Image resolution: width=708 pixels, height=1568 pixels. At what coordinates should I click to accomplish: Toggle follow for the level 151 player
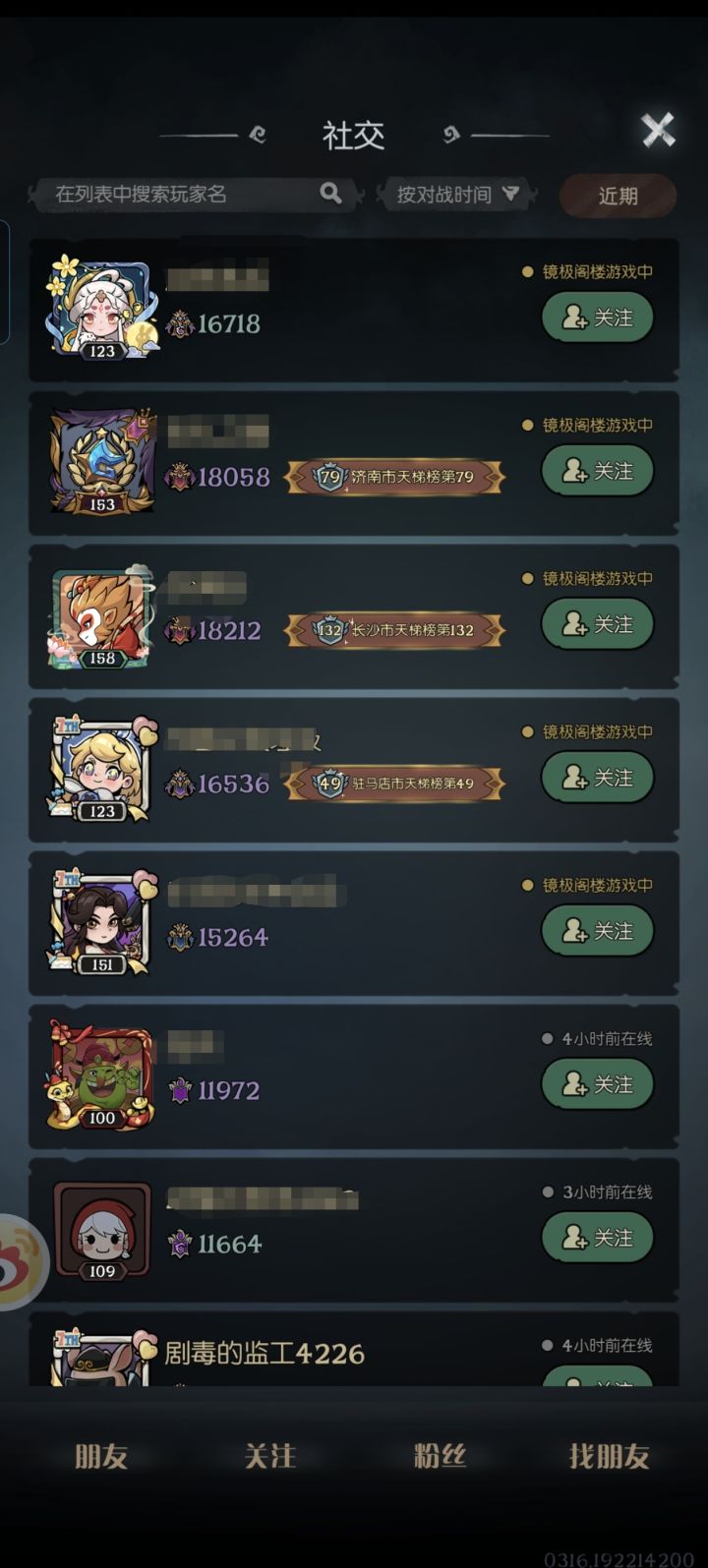click(x=597, y=930)
